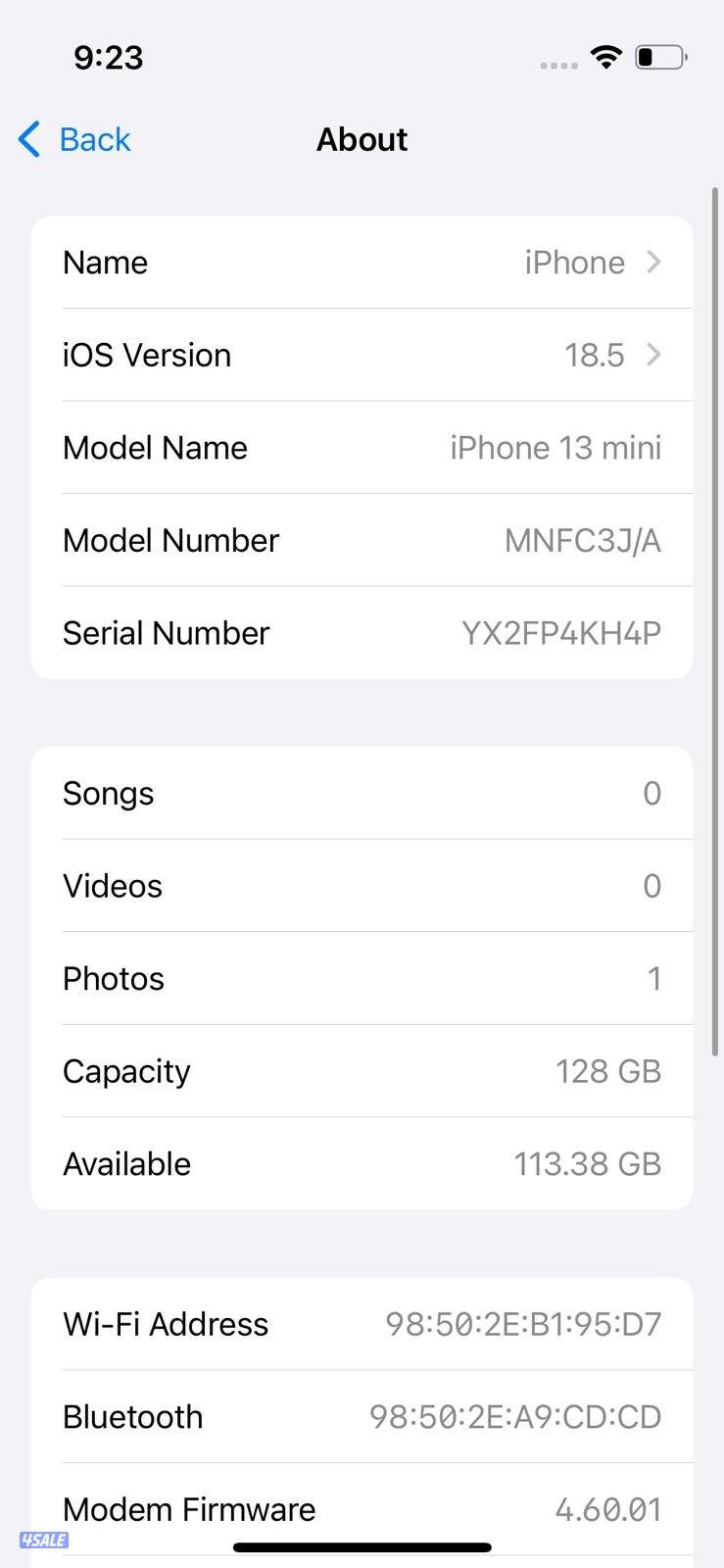Tap the About title heading

(362, 139)
